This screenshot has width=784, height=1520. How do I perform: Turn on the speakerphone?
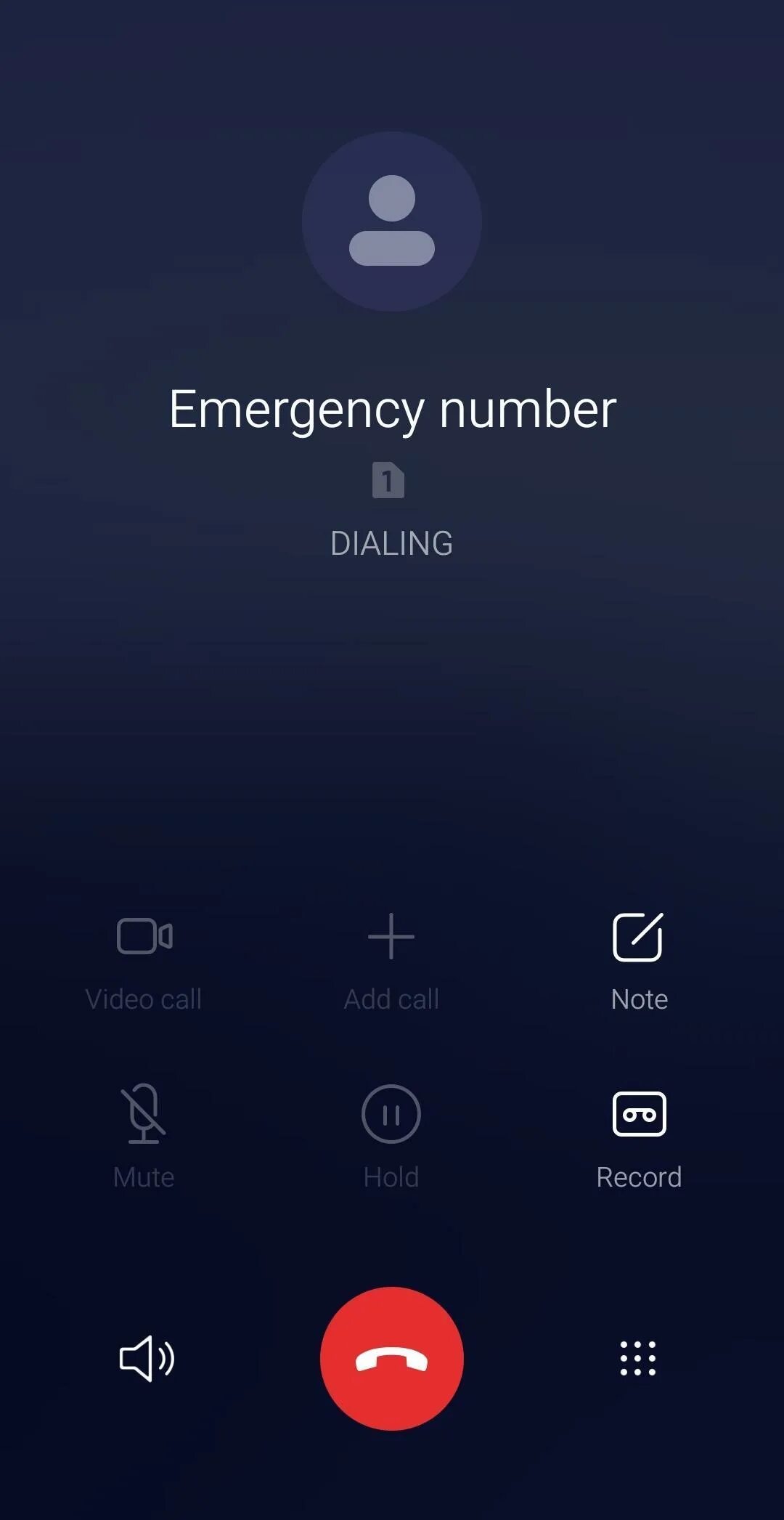tap(147, 1358)
